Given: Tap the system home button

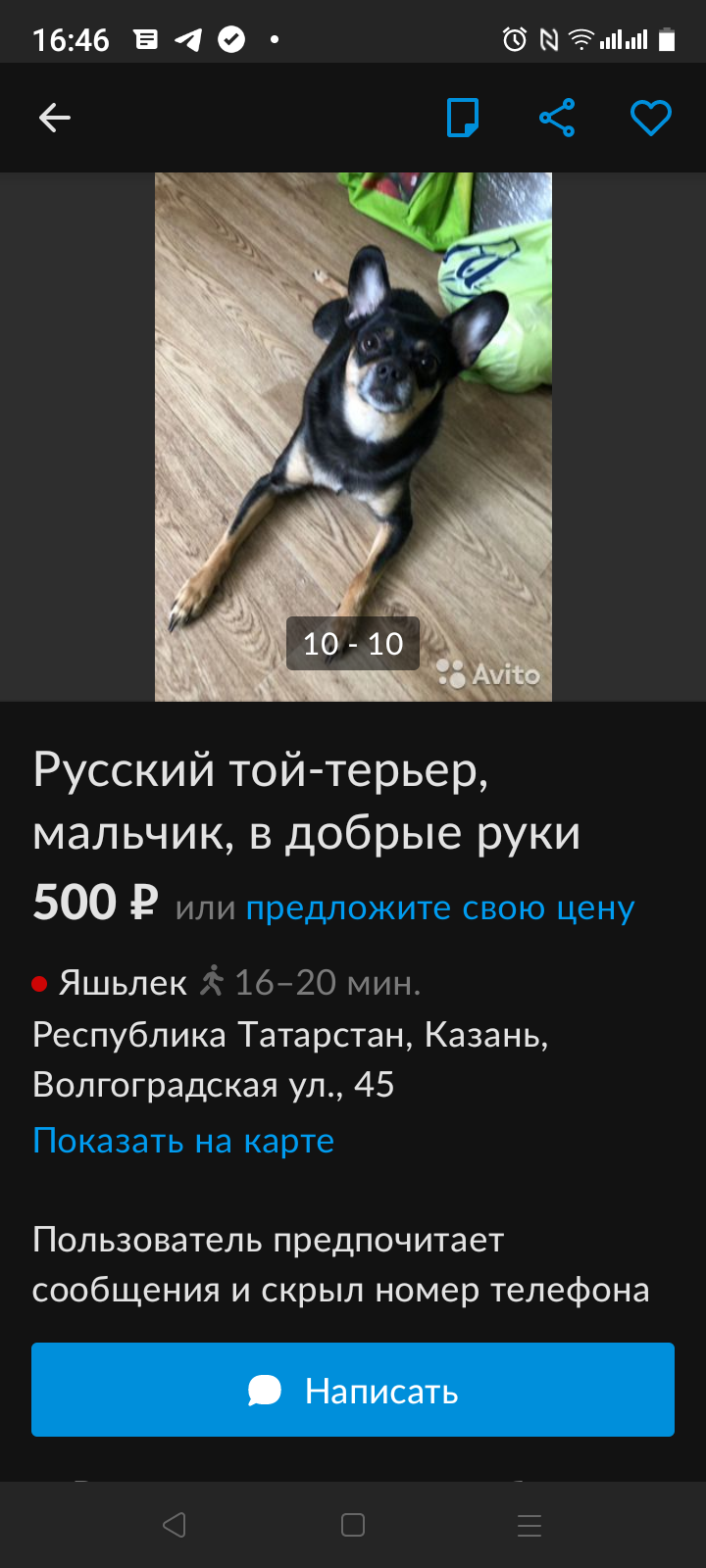Looking at the screenshot, I should (x=353, y=1525).
